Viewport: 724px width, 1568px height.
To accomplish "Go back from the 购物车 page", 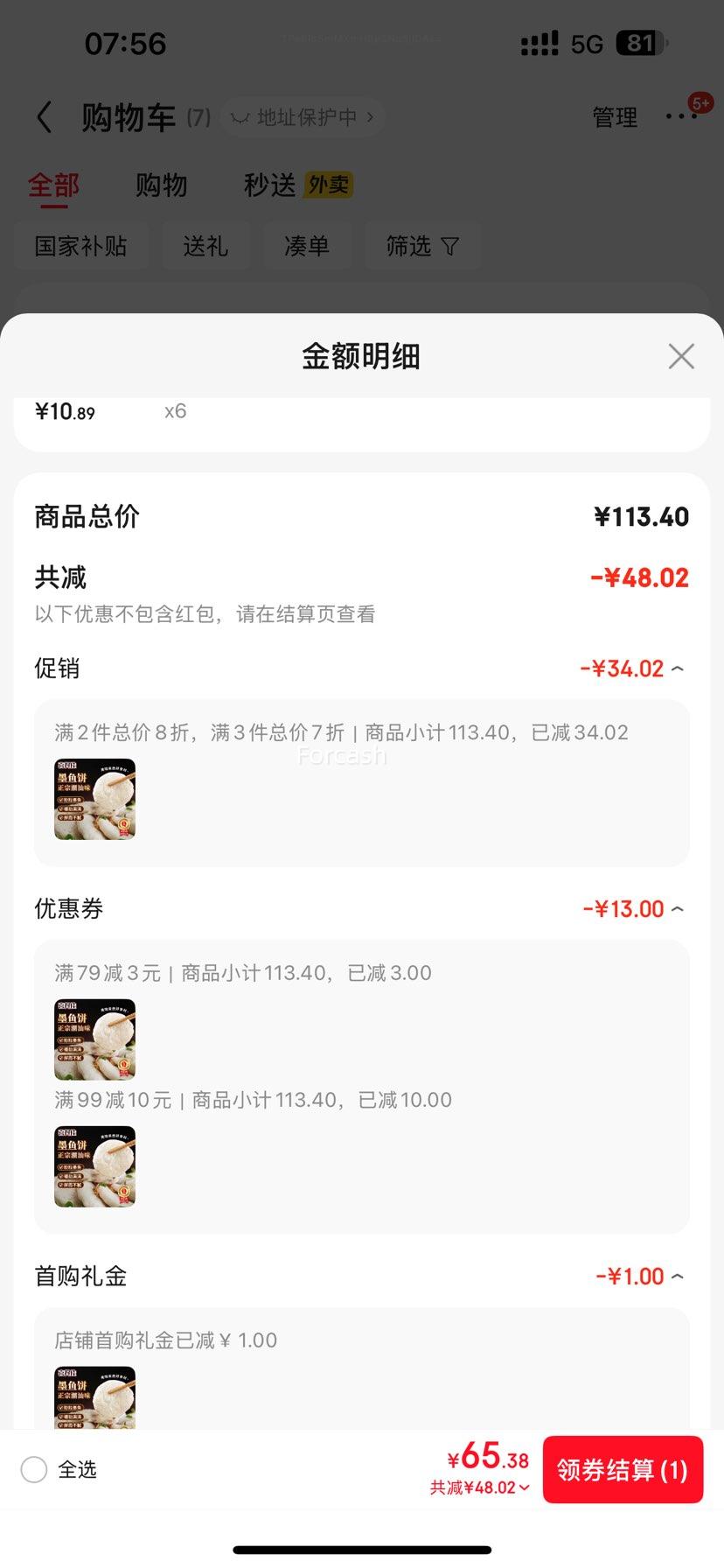I will [45, 116].
